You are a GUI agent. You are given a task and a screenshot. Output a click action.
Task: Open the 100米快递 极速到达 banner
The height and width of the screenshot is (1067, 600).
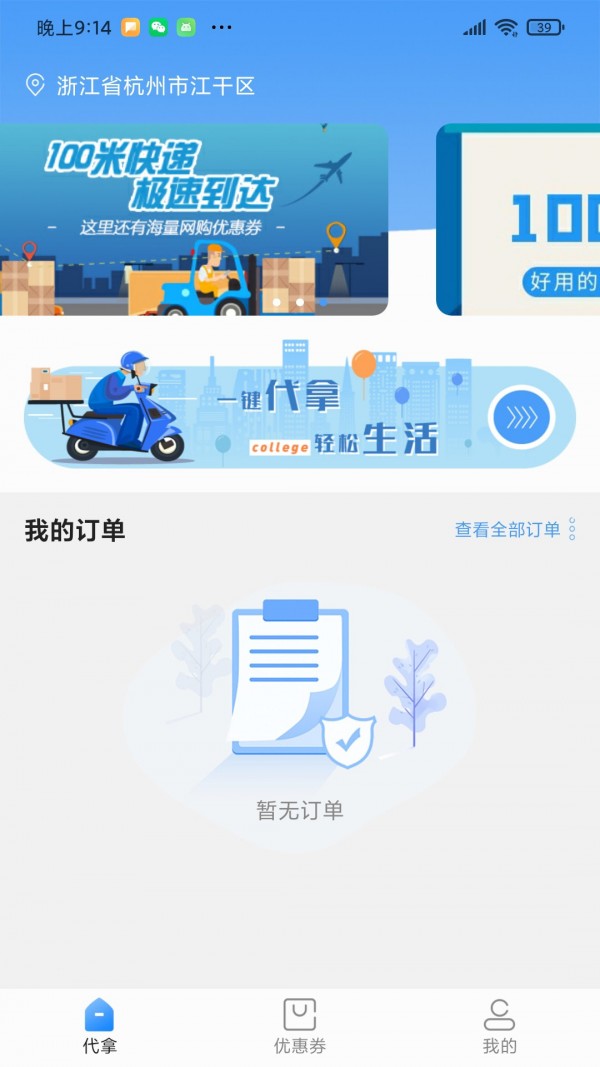pyautogui.click(x=194, y=219)
